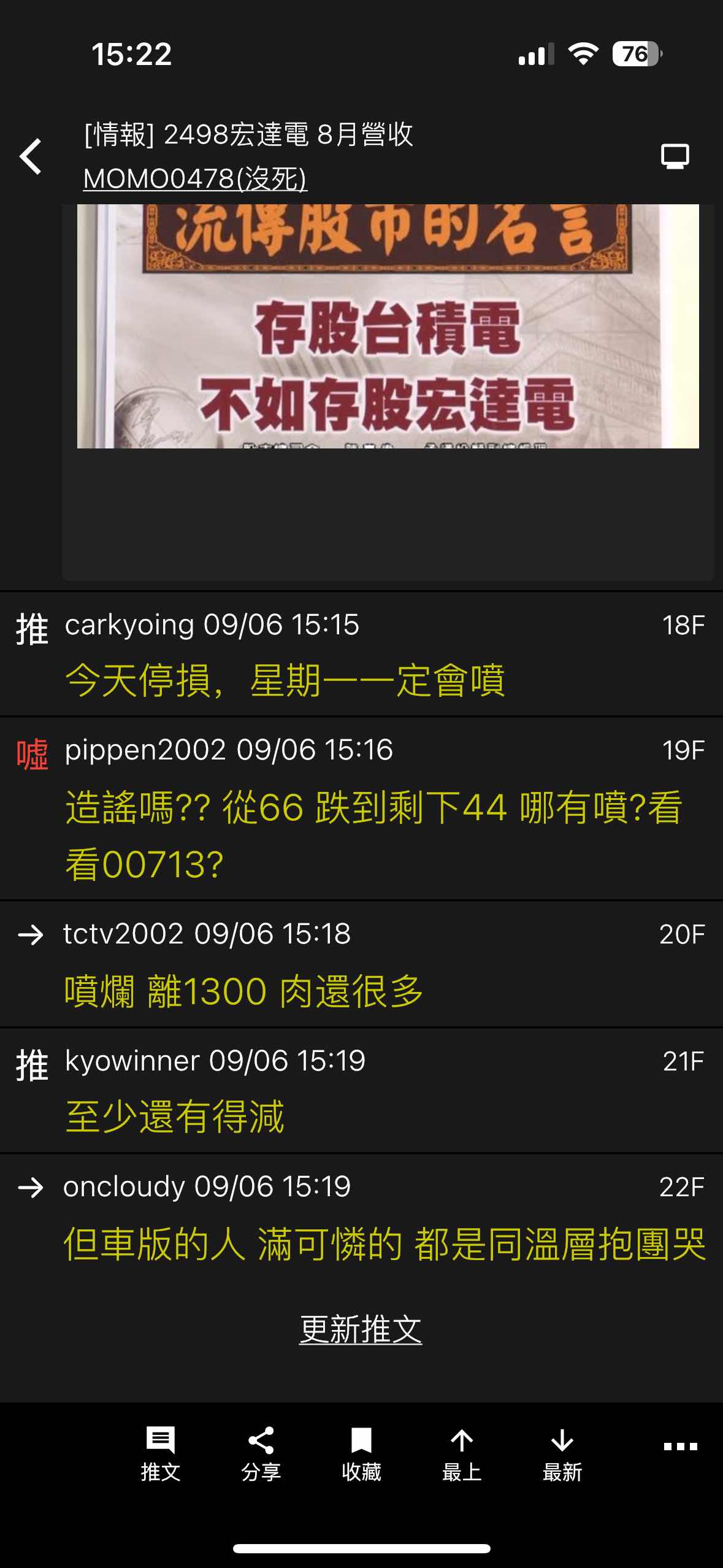Jump to the latest with 最新
This screenshot has width=723, height=1568.
pos(562,1453)
